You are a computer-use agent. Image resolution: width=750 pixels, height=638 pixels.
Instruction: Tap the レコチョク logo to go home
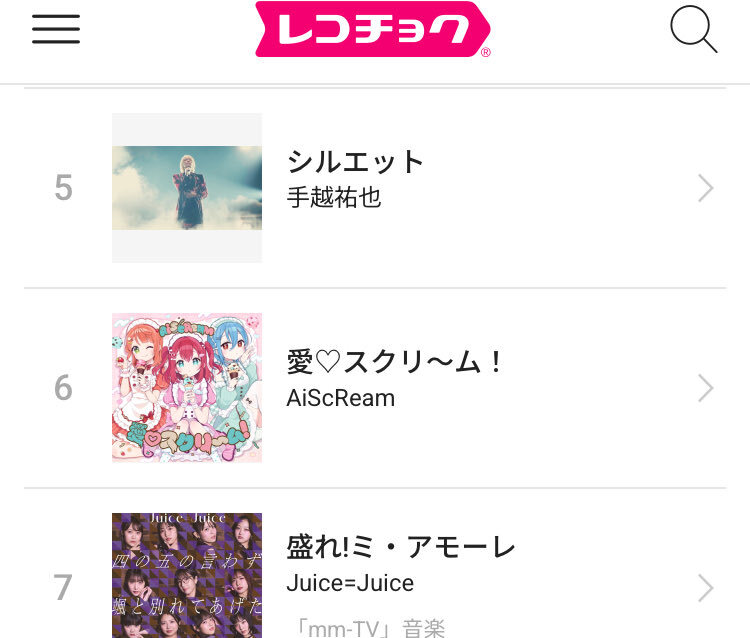[x=373, y=29]
